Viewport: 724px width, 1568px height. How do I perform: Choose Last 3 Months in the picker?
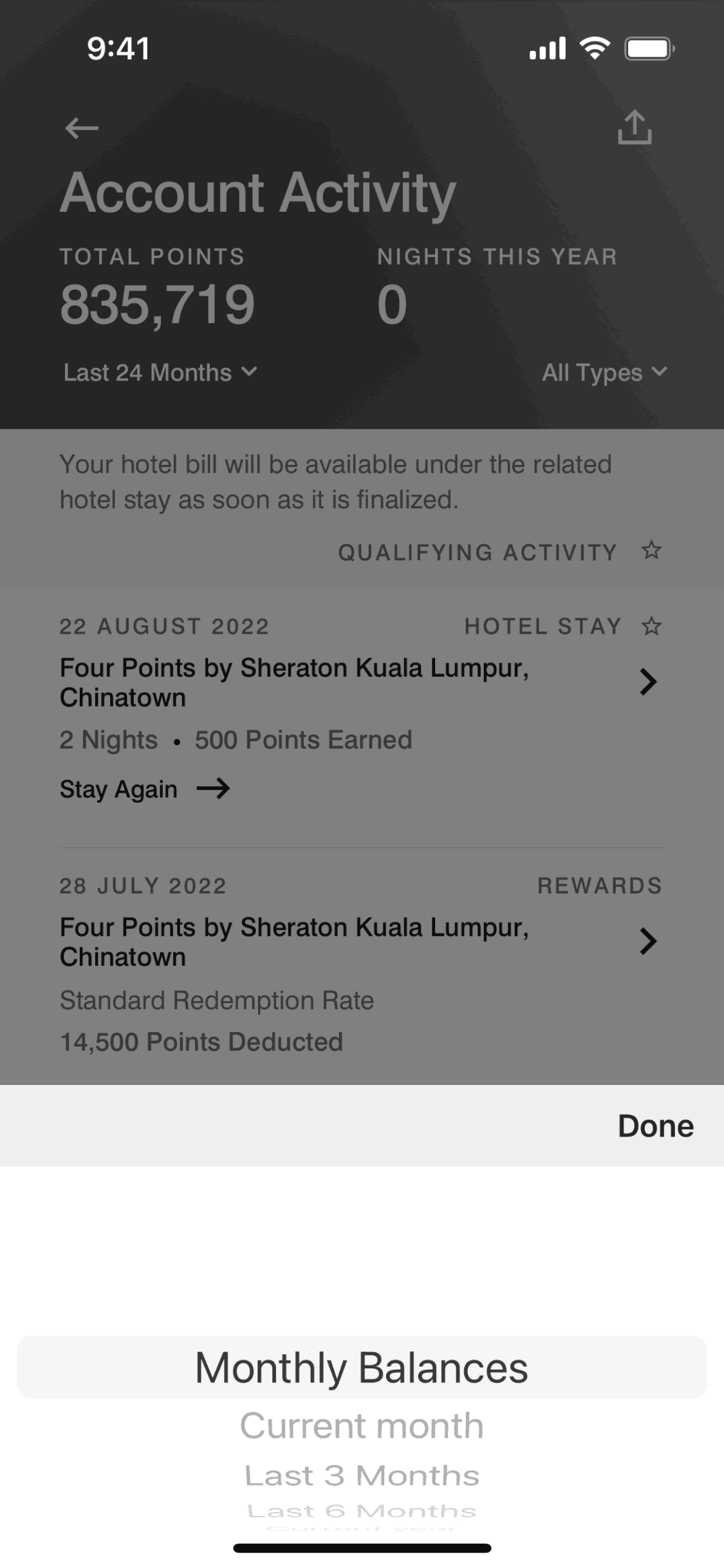pos(362,1475)
